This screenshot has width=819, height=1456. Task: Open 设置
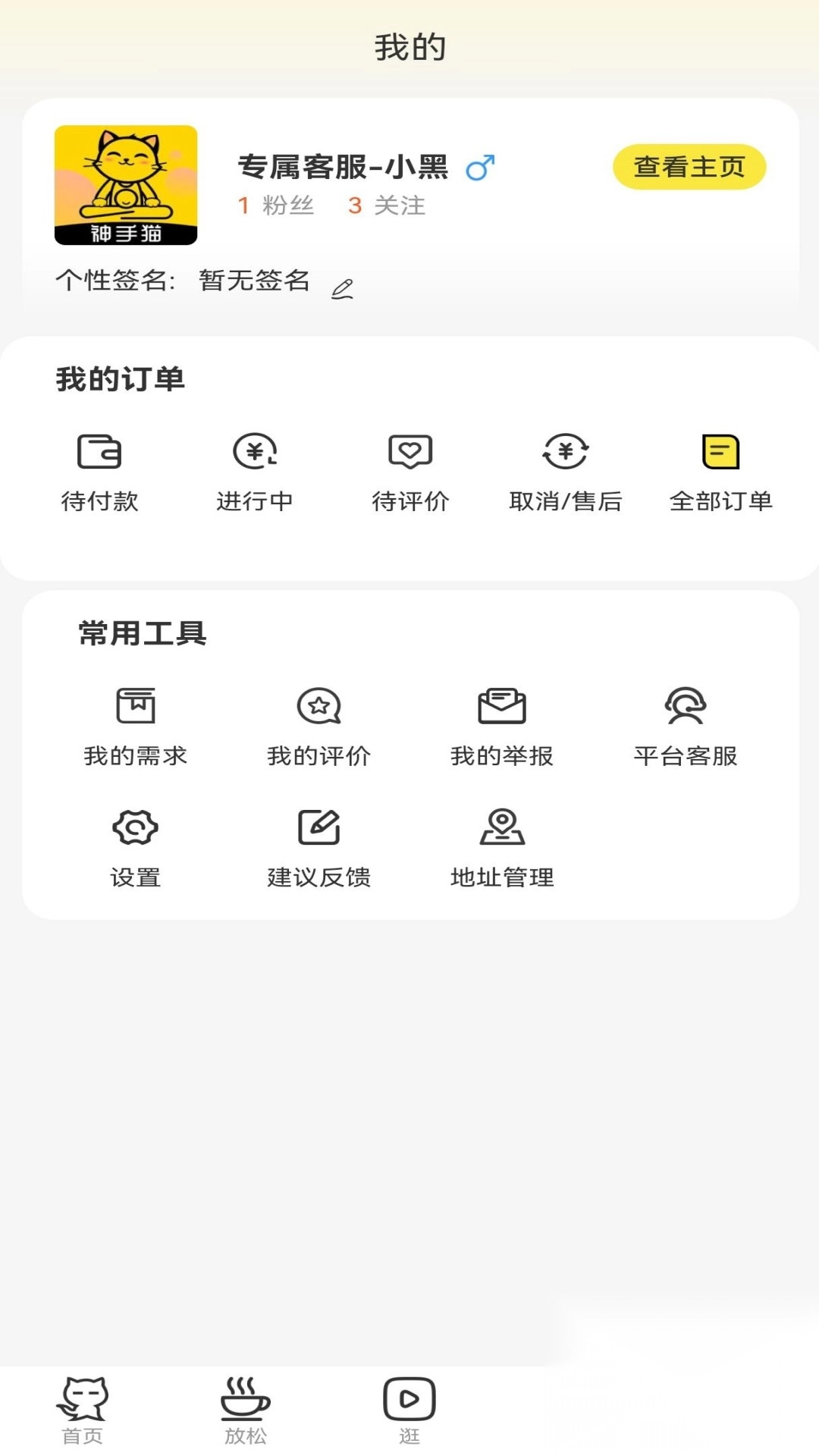coord(136,847)
